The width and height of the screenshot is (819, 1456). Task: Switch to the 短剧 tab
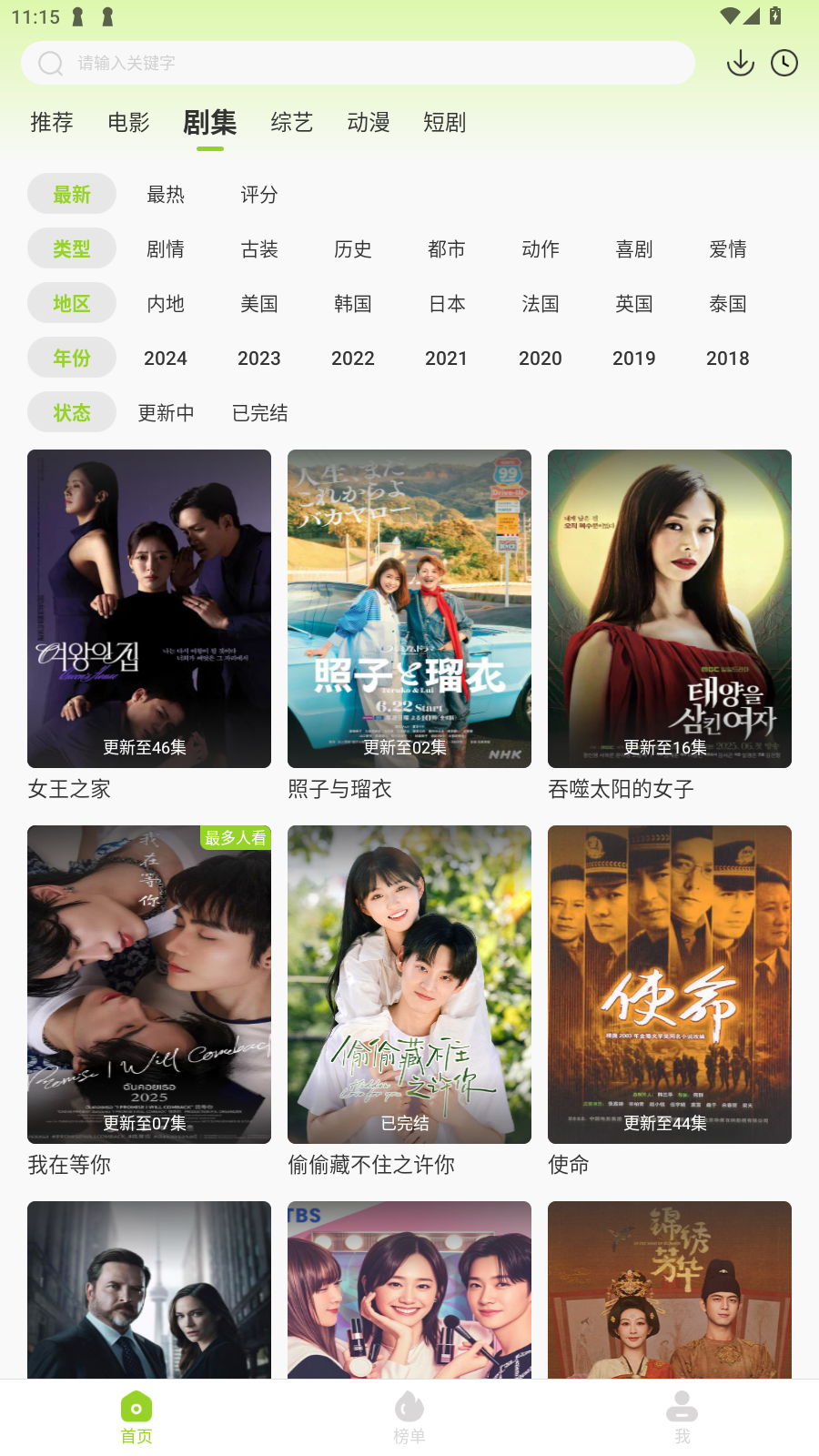click(445, 122)
